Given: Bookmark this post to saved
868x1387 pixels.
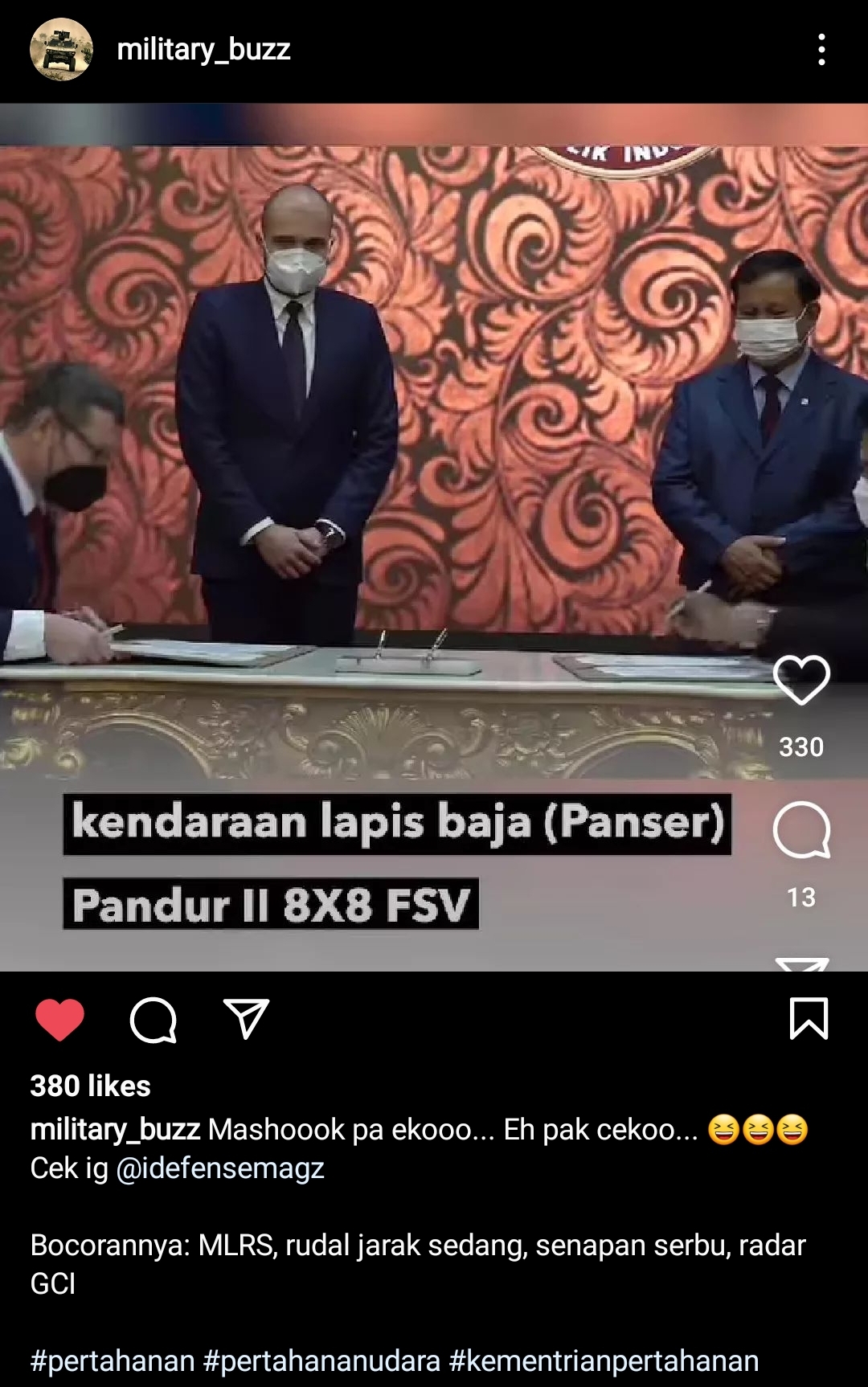Looking at the screenshot, I should pos(809,1019).
